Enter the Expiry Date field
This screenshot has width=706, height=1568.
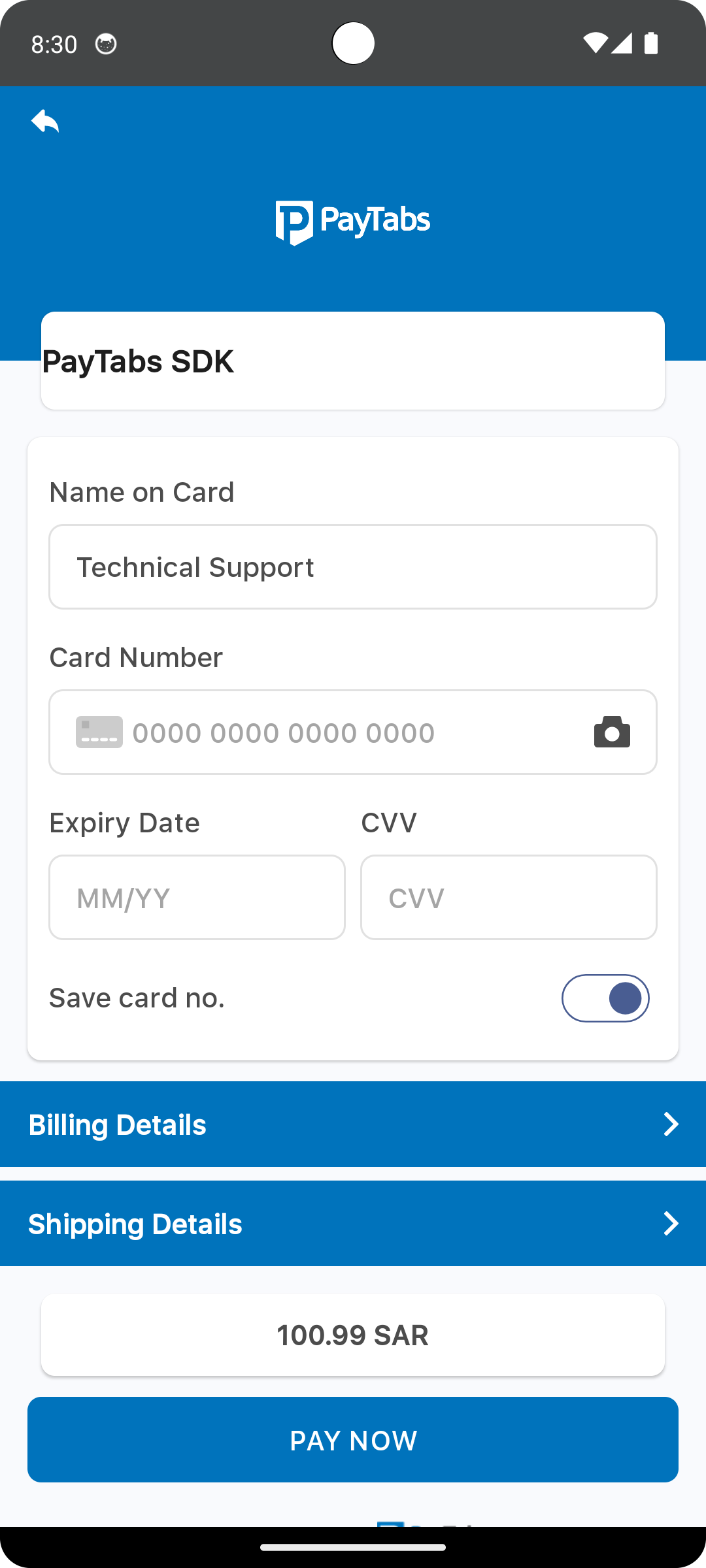point(197,898)
